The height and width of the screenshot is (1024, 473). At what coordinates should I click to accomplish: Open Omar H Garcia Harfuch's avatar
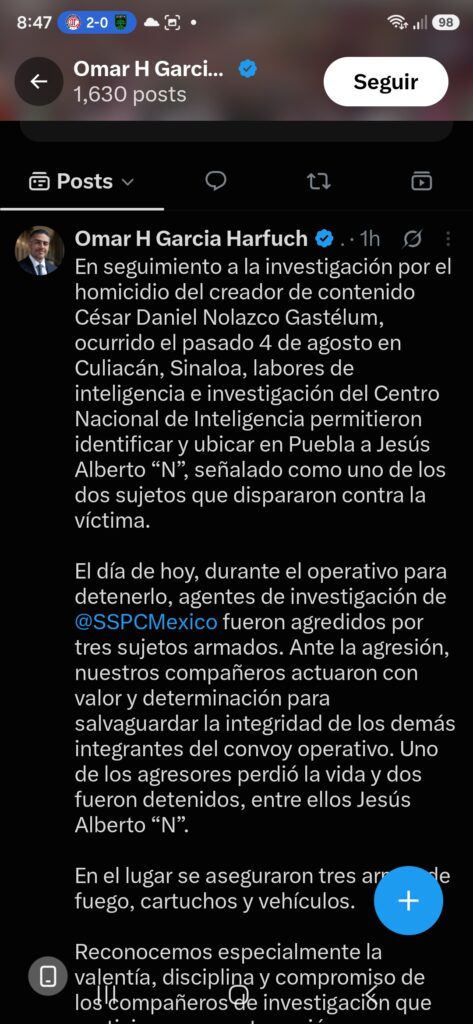pos(39,251)
